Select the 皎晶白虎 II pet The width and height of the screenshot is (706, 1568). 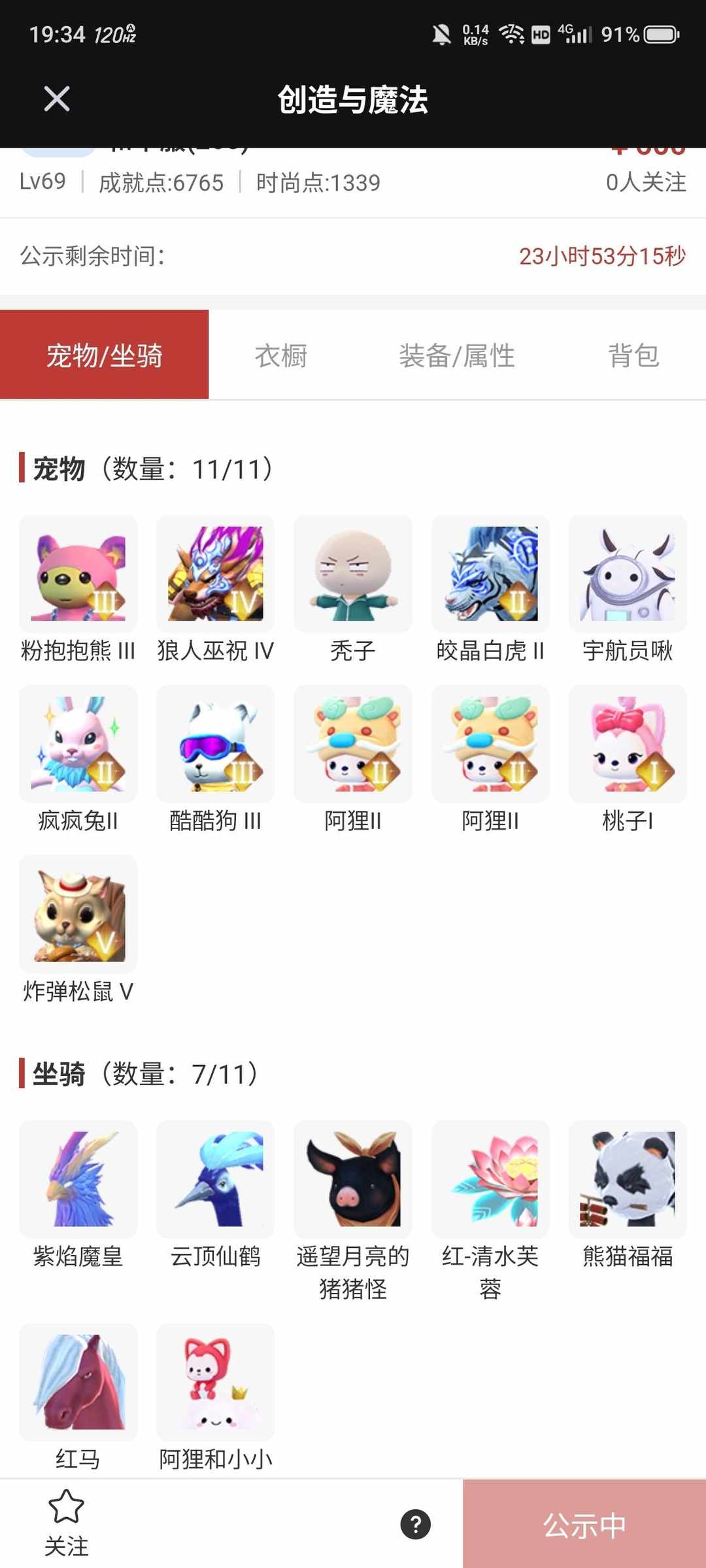pyautogui.click(x=490, y=574)
